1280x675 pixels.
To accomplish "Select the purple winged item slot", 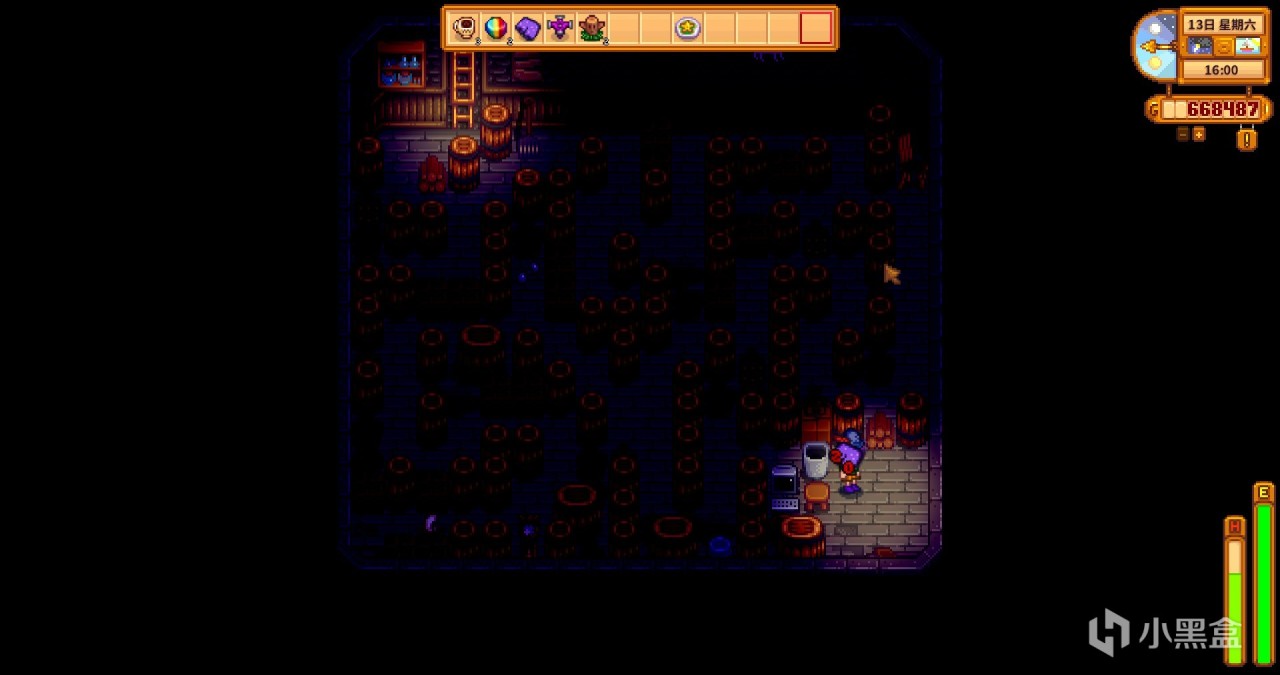I will pos(560,28).
